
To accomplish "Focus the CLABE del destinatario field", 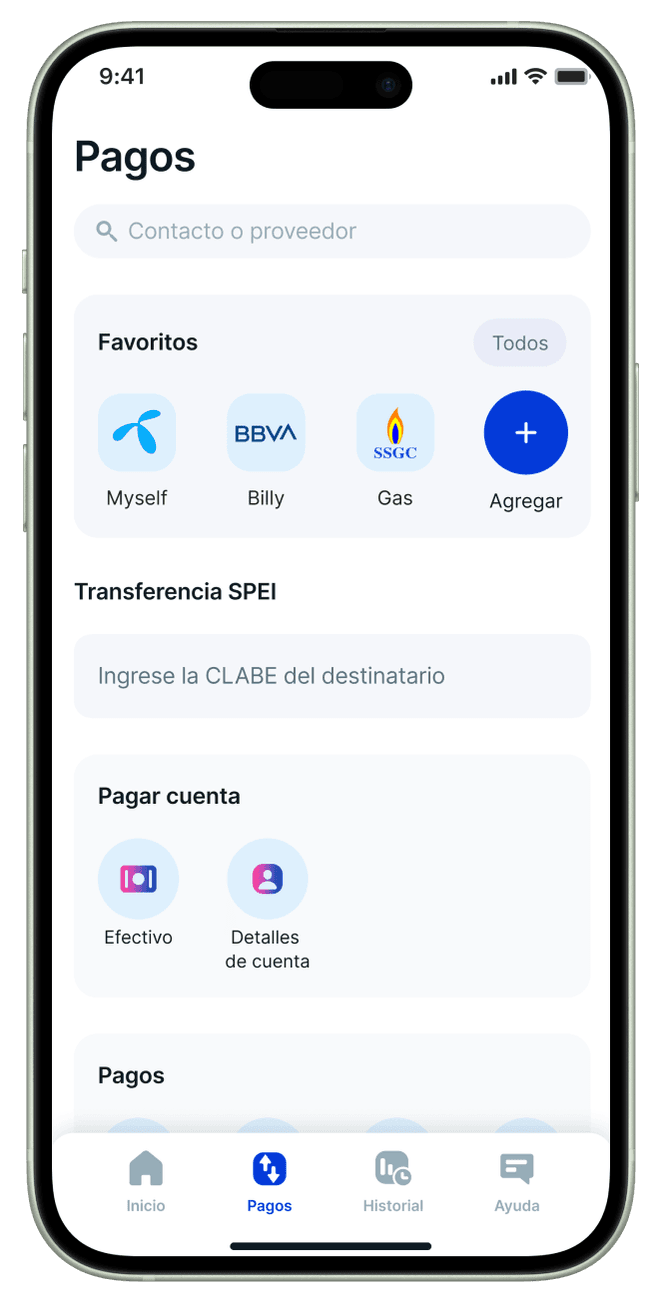I will tap(331, 676).
